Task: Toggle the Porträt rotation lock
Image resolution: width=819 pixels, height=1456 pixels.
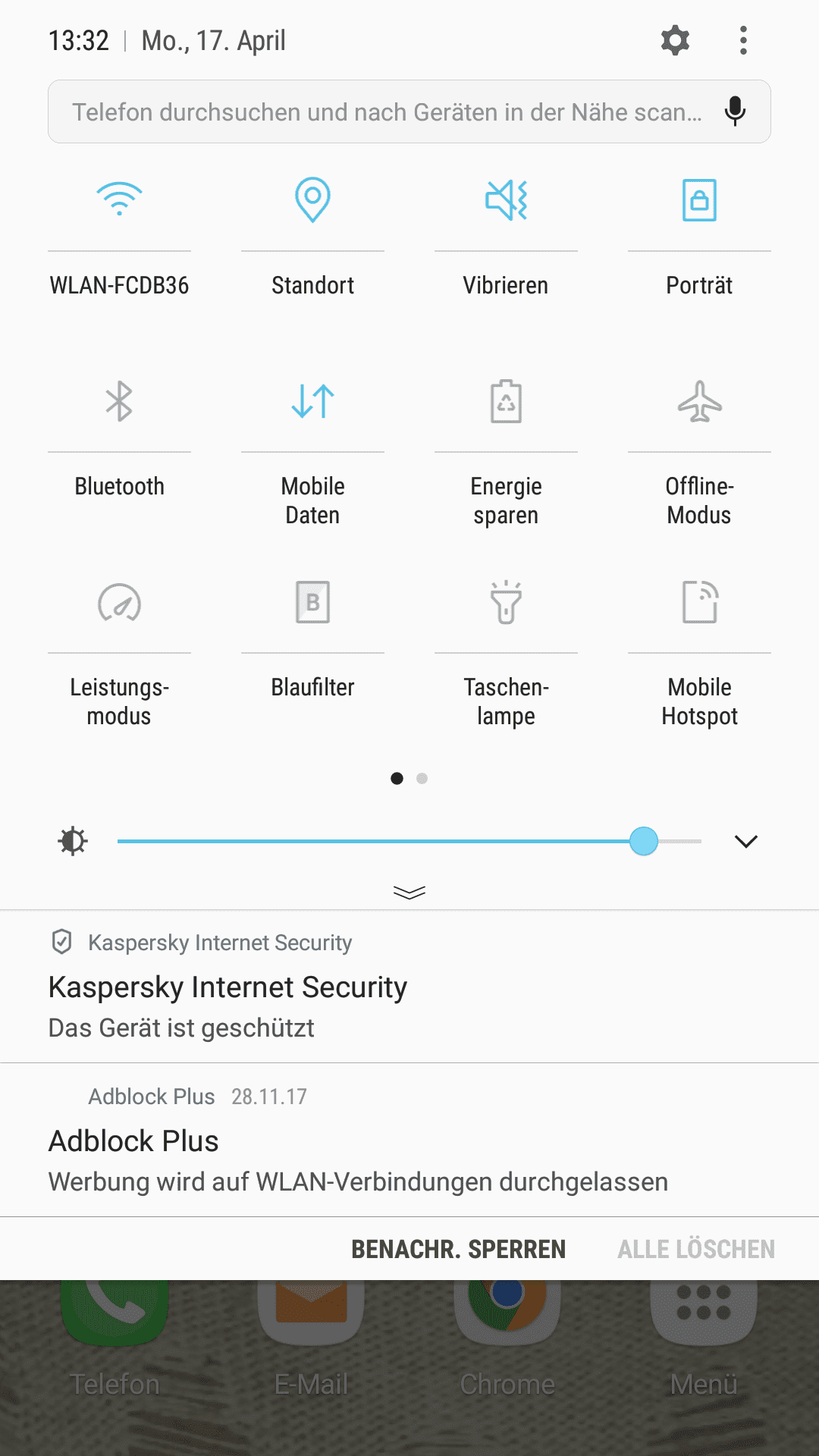Action: coord(699,200)
